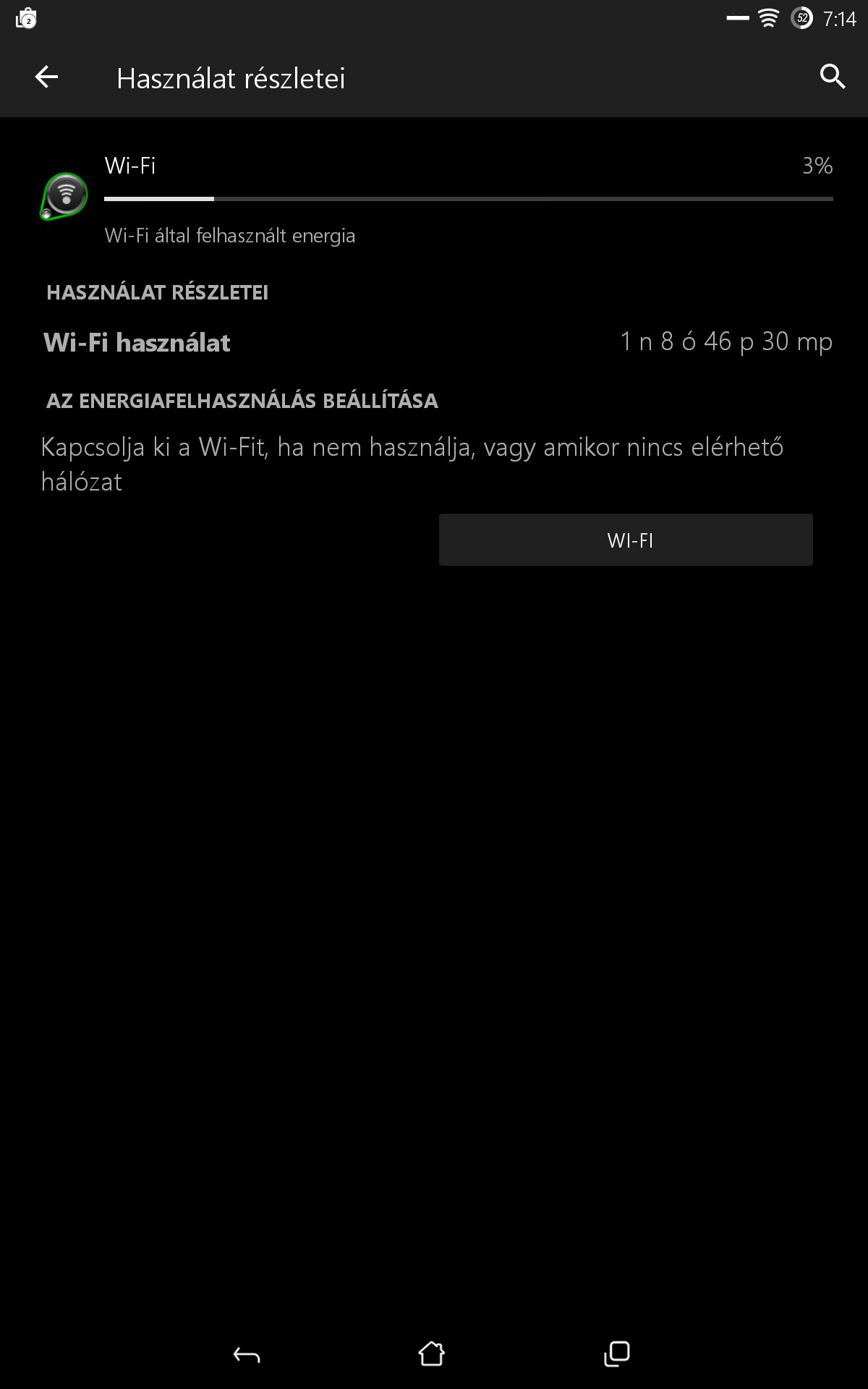Tap the system back button in navigation bar

click(x=247, y=1355)
